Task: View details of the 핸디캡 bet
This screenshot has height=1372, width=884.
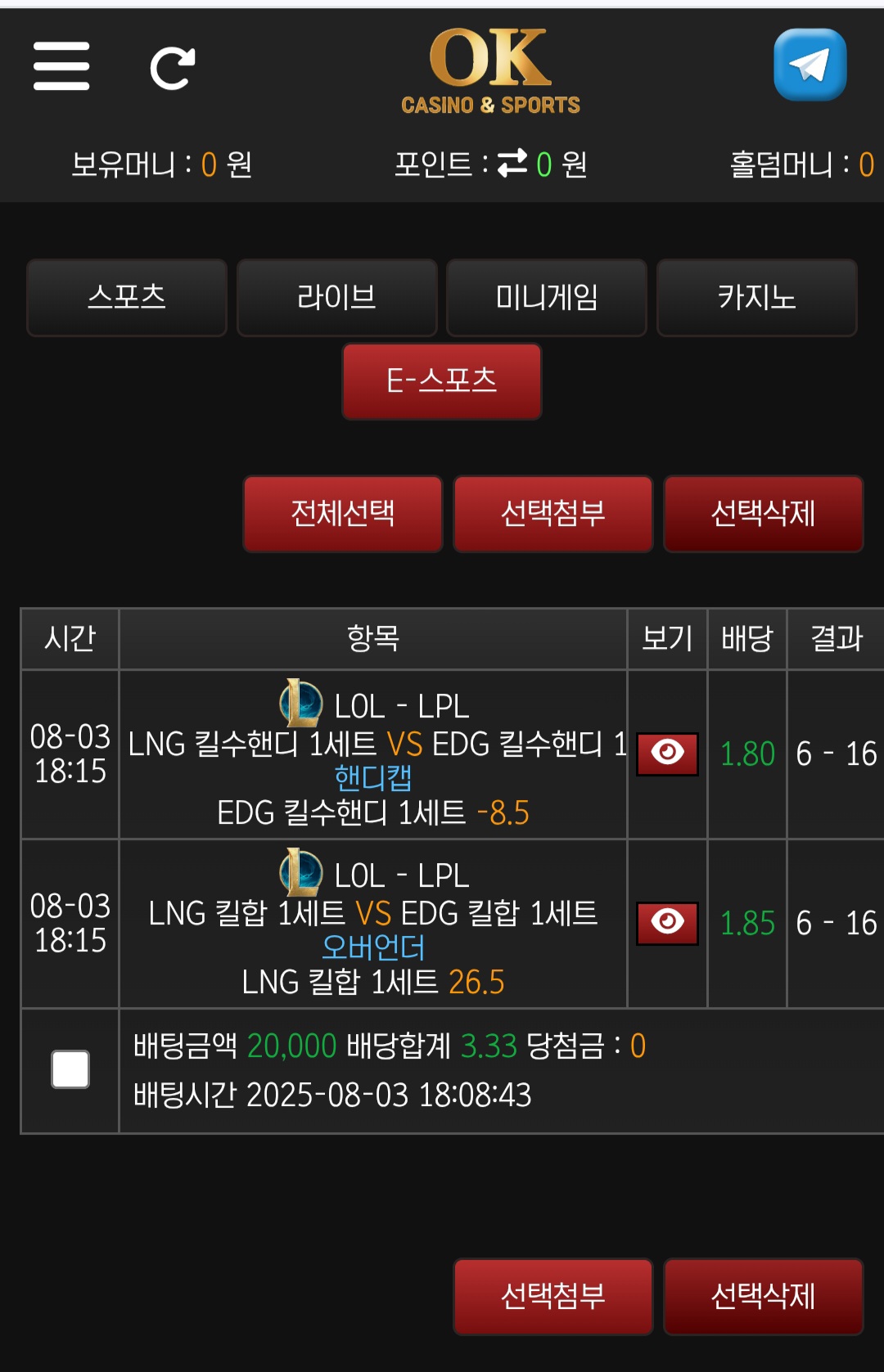Action: [667, 753]
